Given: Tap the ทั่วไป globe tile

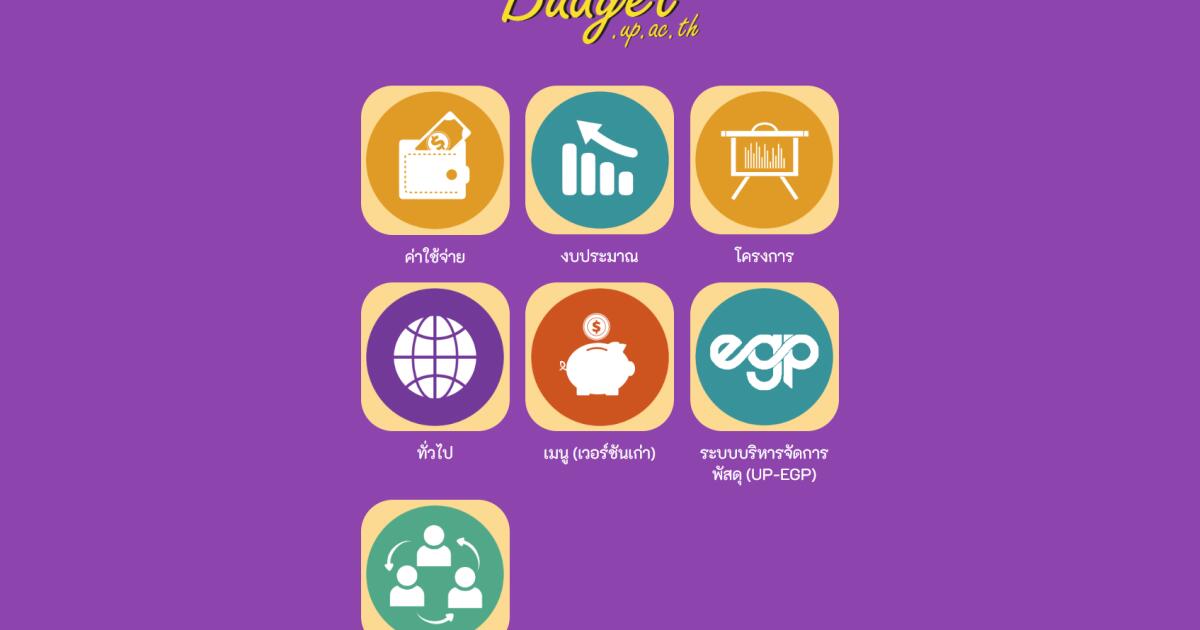Looking at the screenshot, I should [435, 357].
